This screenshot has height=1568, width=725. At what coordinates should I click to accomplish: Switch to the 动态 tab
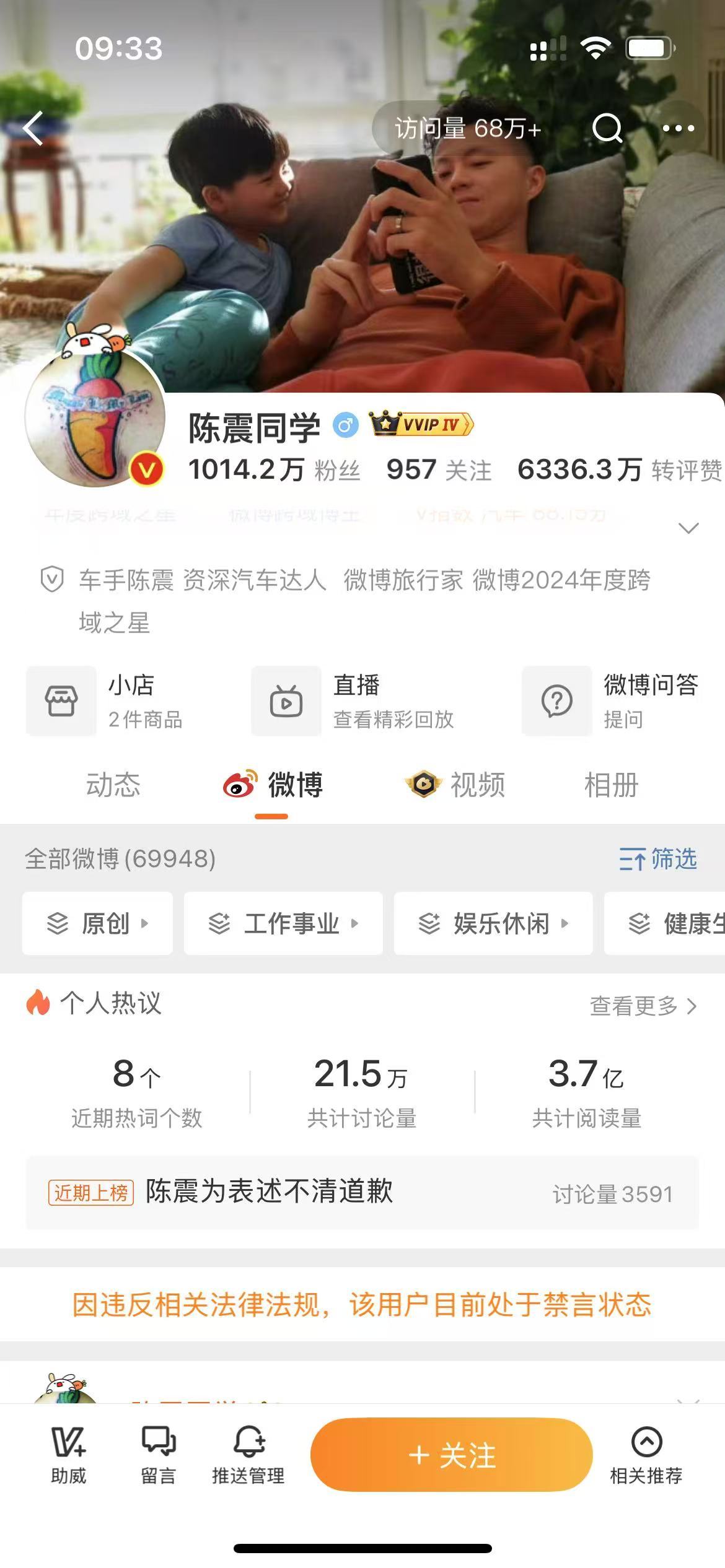(113, 785)
